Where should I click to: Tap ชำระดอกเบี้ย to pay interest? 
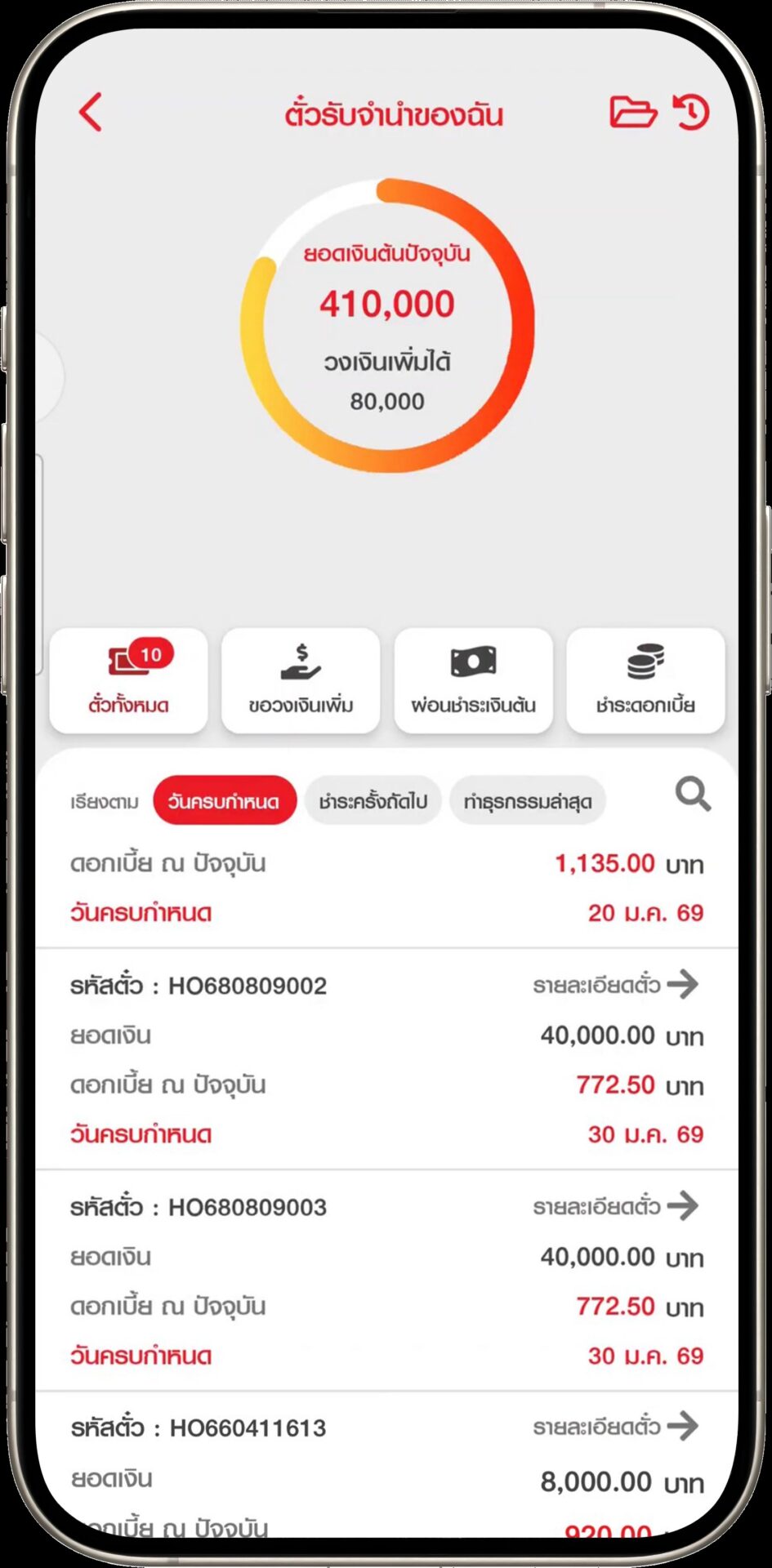click(x=645, y=680)
